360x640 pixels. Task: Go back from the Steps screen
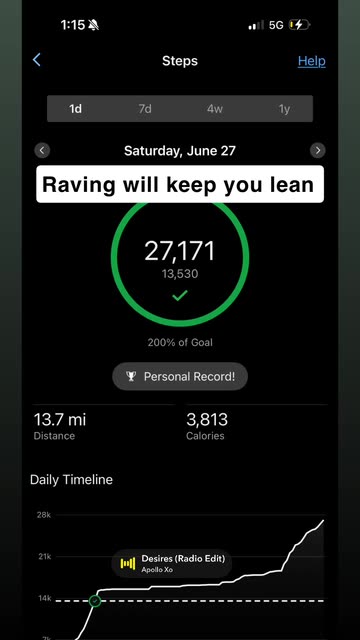37,60
